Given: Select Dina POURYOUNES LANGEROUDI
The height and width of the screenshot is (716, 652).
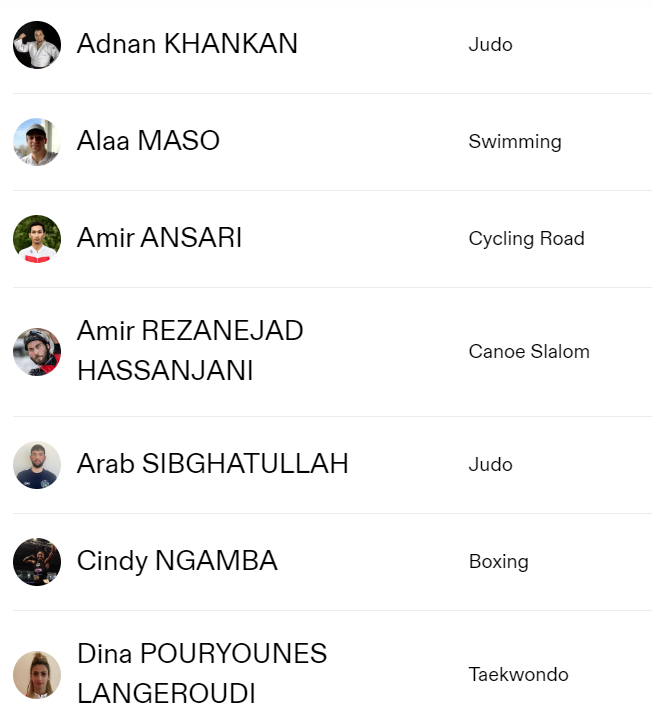Looking at the screenshot, I should click(x=201, y=673).
